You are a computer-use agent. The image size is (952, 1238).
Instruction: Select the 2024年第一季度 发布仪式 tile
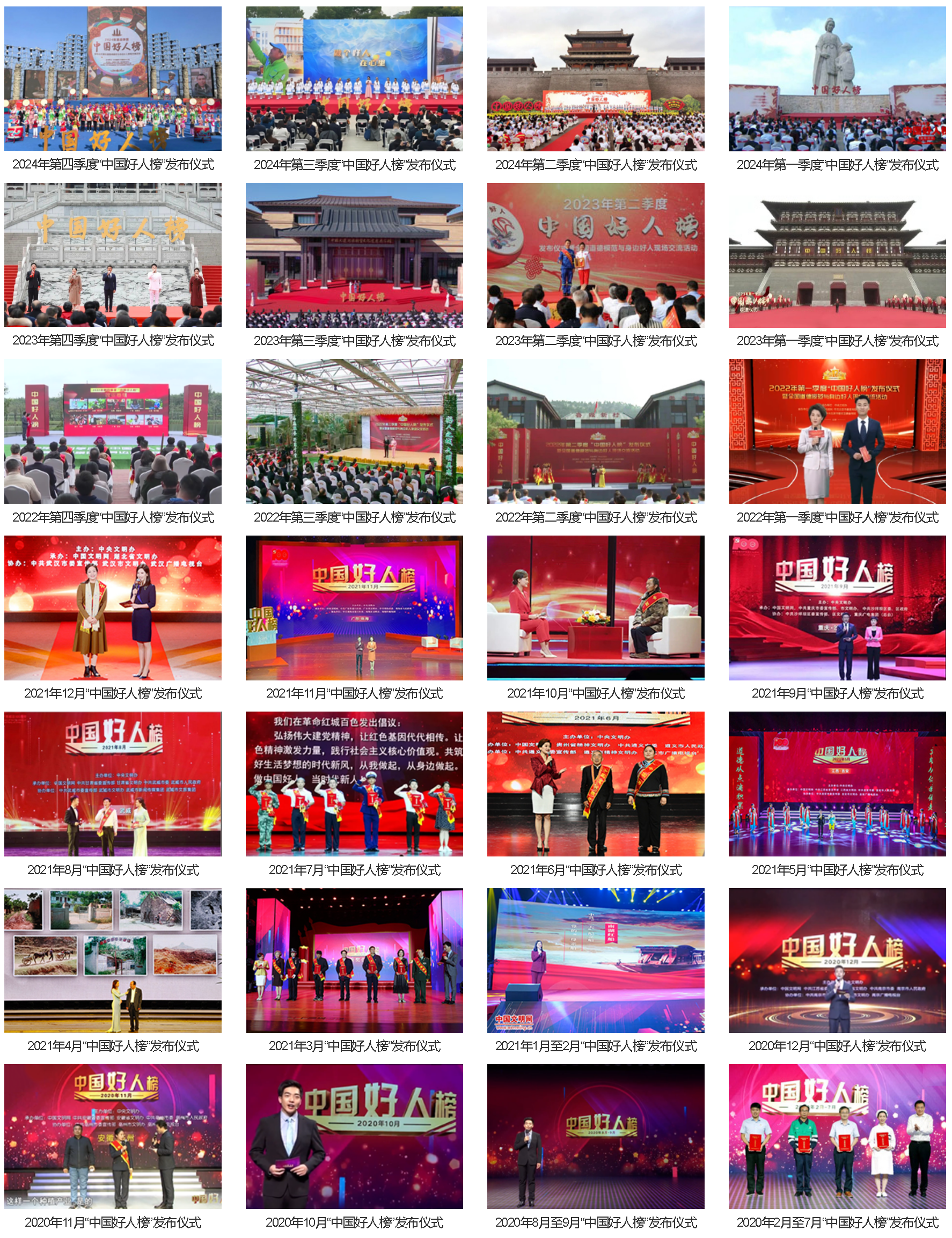(x=837, y=79)
